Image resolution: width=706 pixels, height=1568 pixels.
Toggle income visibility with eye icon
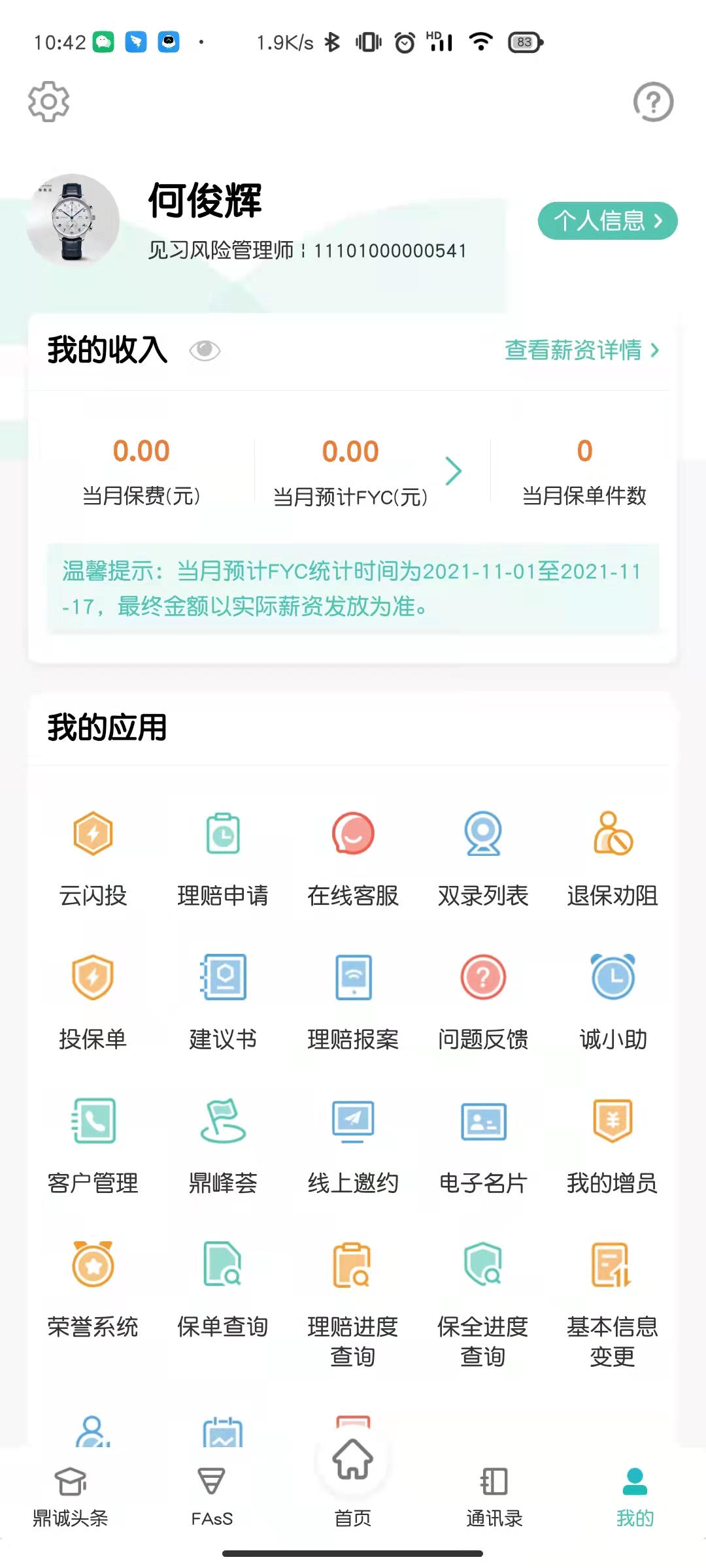tap(206, 351)
